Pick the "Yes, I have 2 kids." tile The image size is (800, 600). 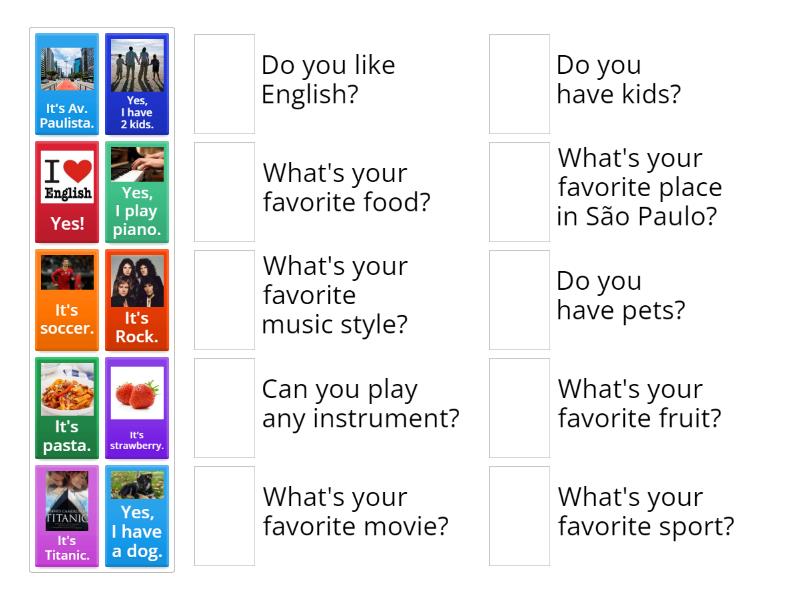coord(137,84)
